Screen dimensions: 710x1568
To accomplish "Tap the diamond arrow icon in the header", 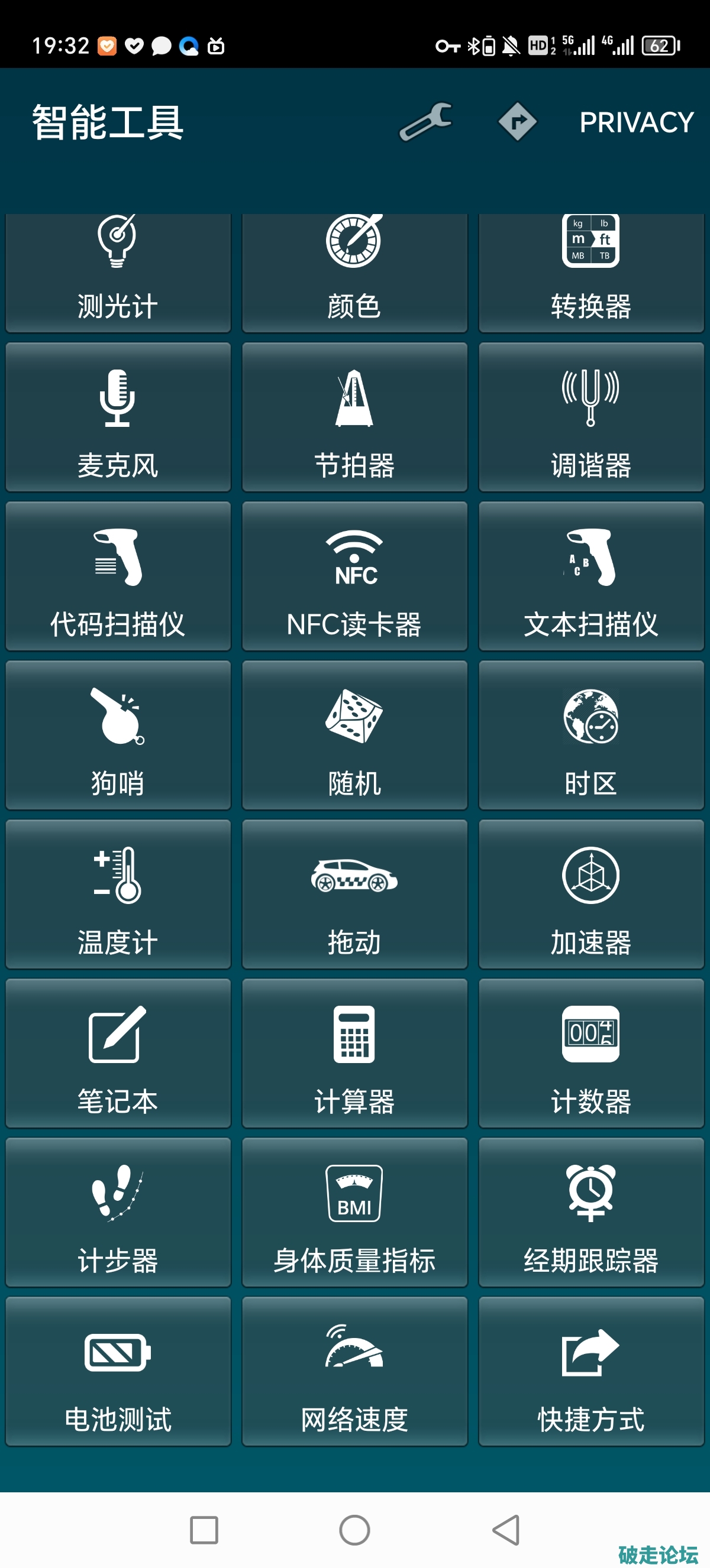I will [517, 122].
